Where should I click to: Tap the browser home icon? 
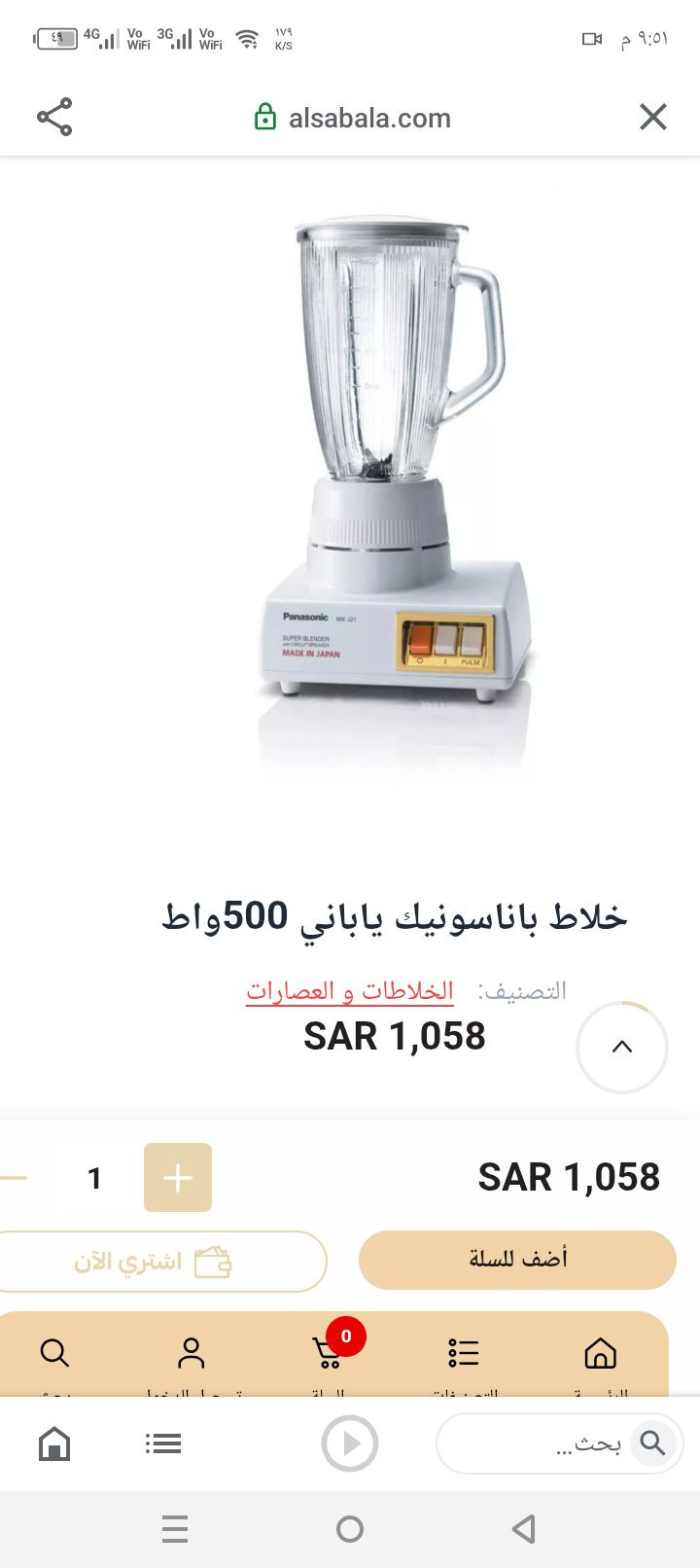54,1443
